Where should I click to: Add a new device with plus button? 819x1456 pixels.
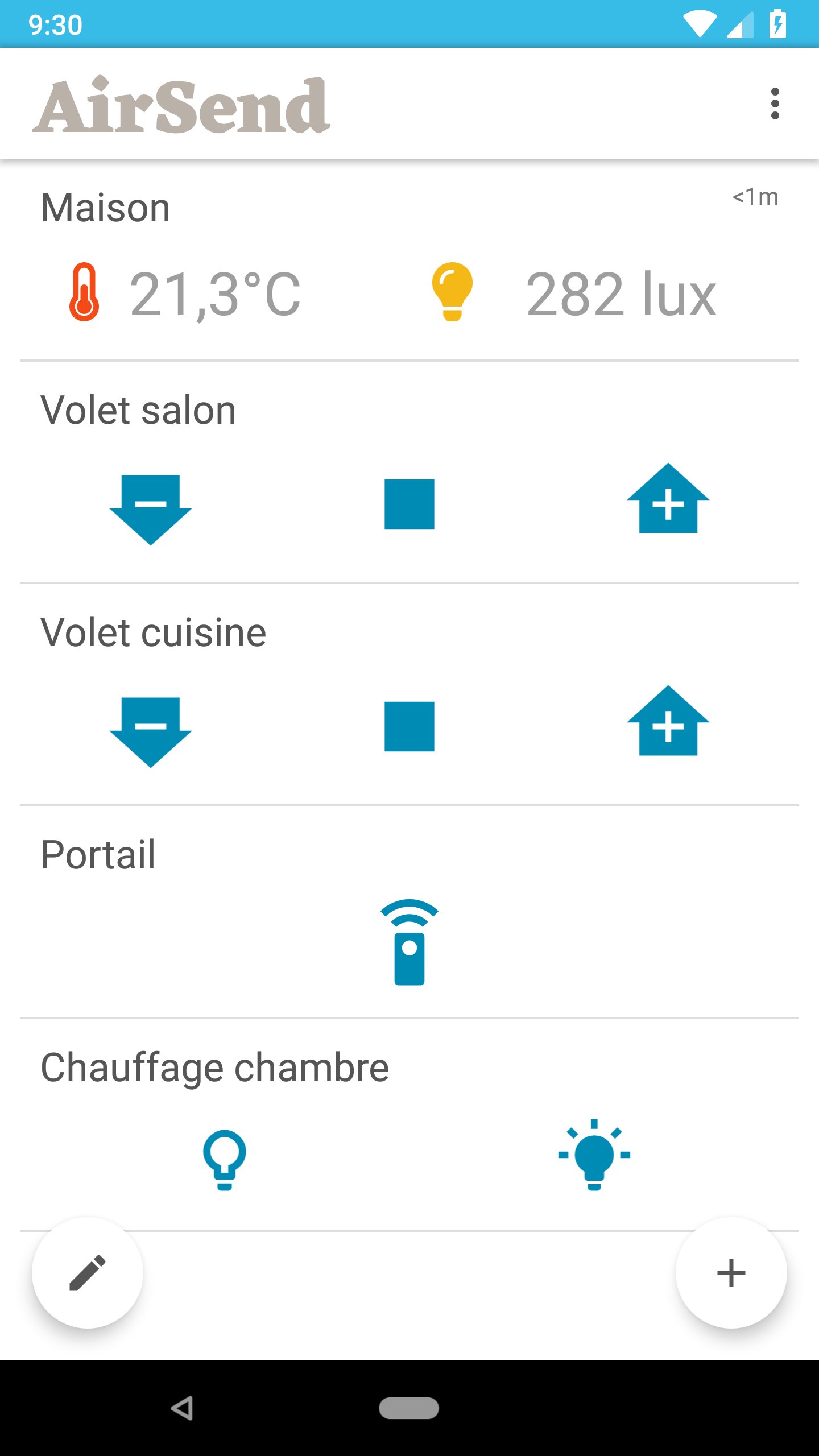731,1273
